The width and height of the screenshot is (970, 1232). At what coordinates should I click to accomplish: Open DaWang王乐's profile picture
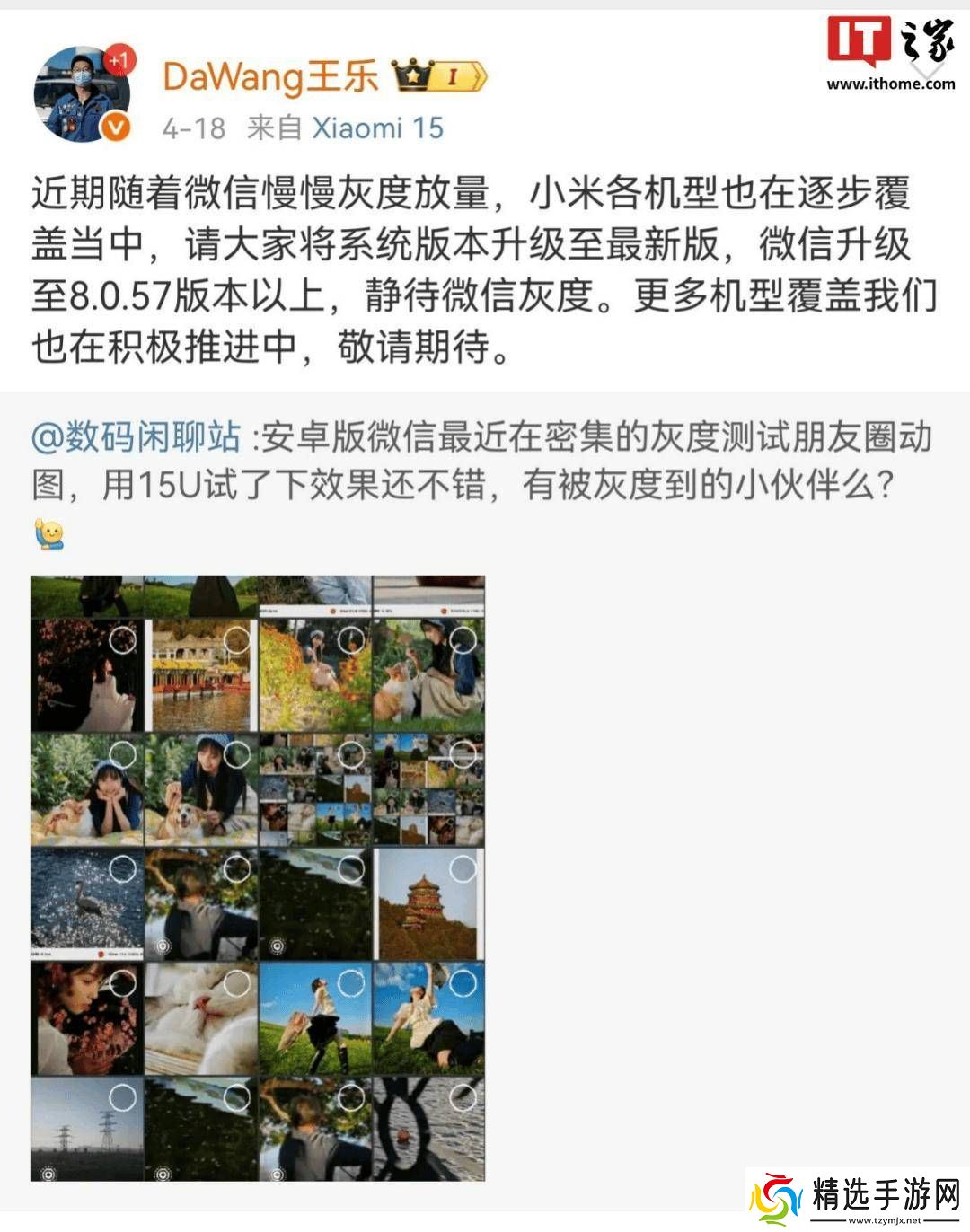[81, 95]
